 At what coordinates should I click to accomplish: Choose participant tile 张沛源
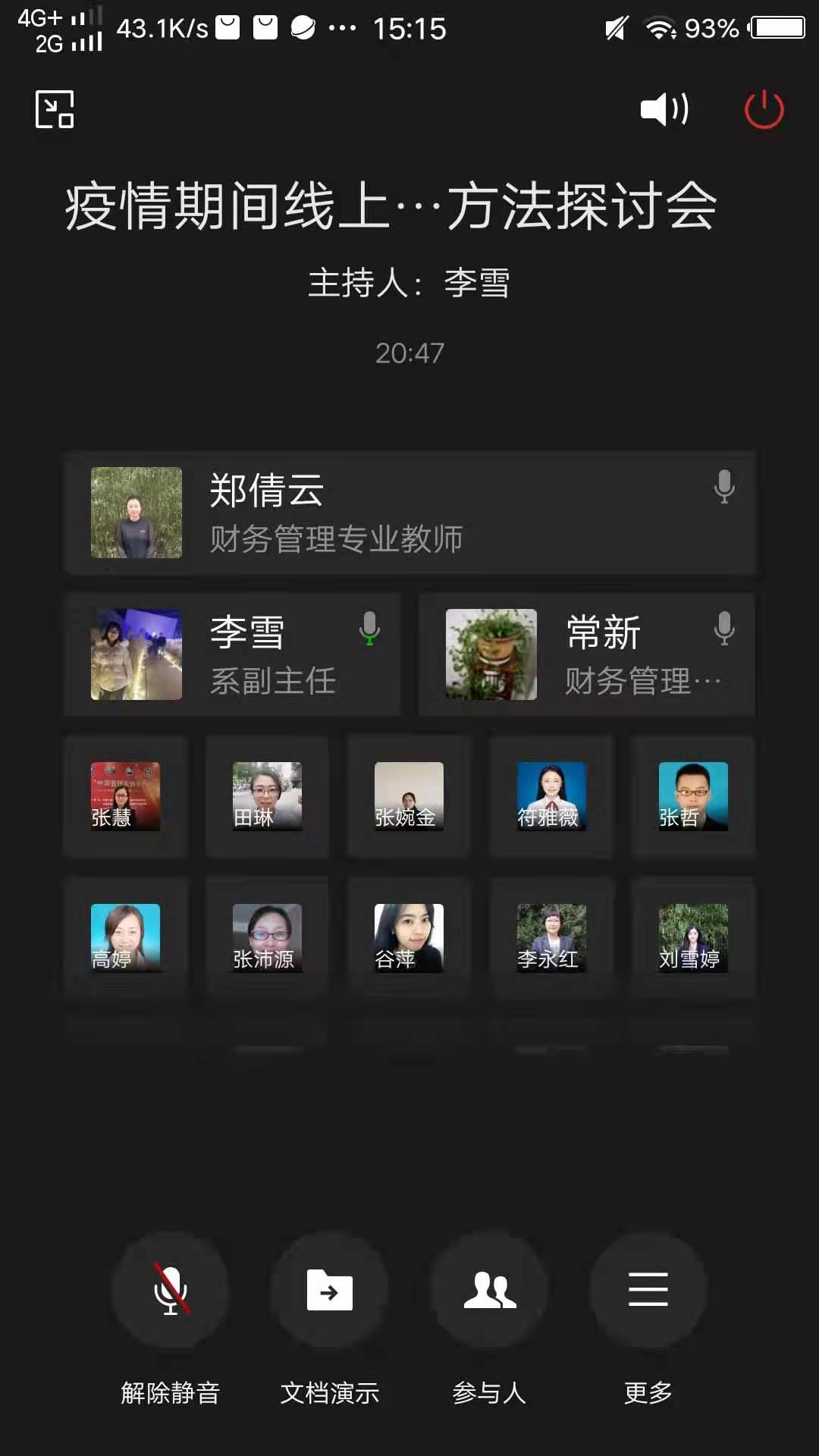click(267, 938)
